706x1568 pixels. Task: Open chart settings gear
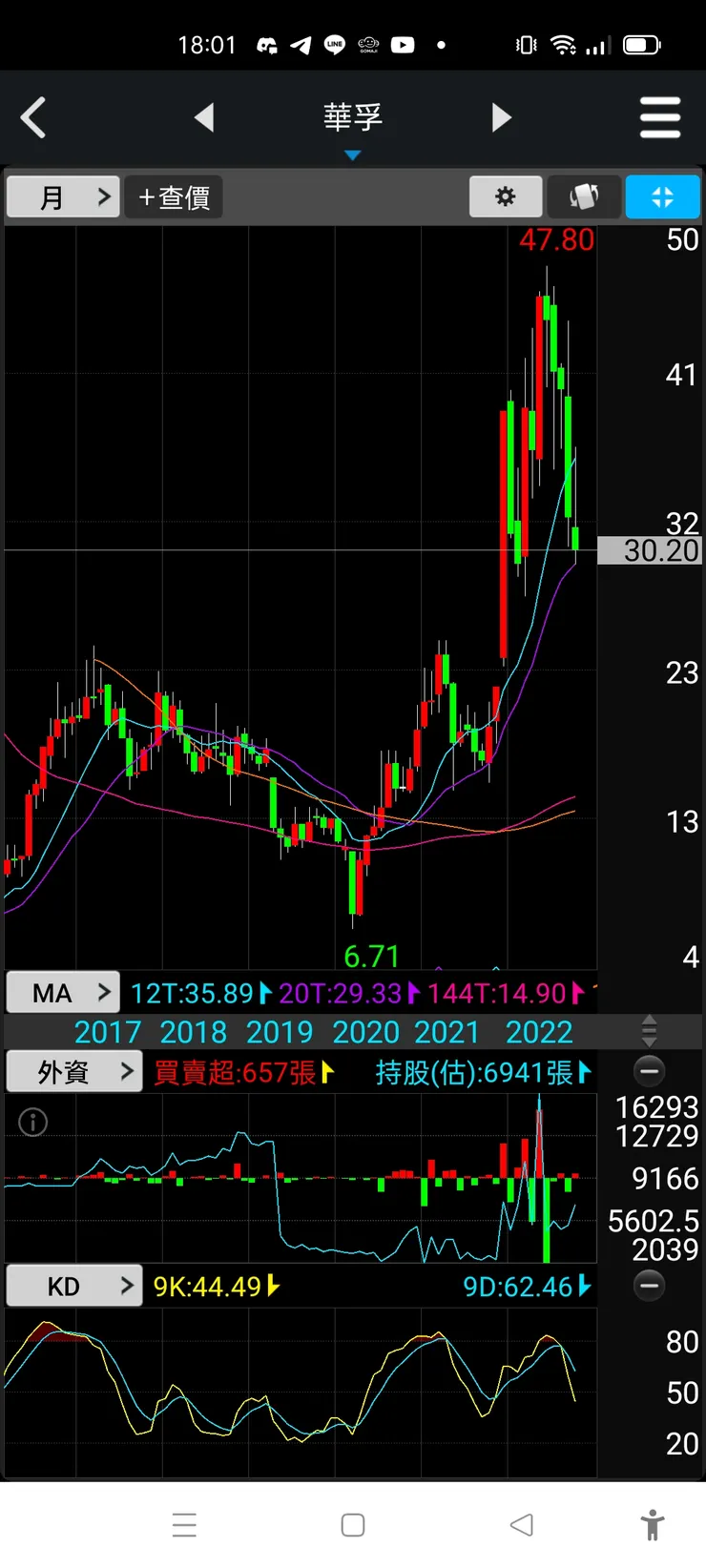tap(506, 197)
